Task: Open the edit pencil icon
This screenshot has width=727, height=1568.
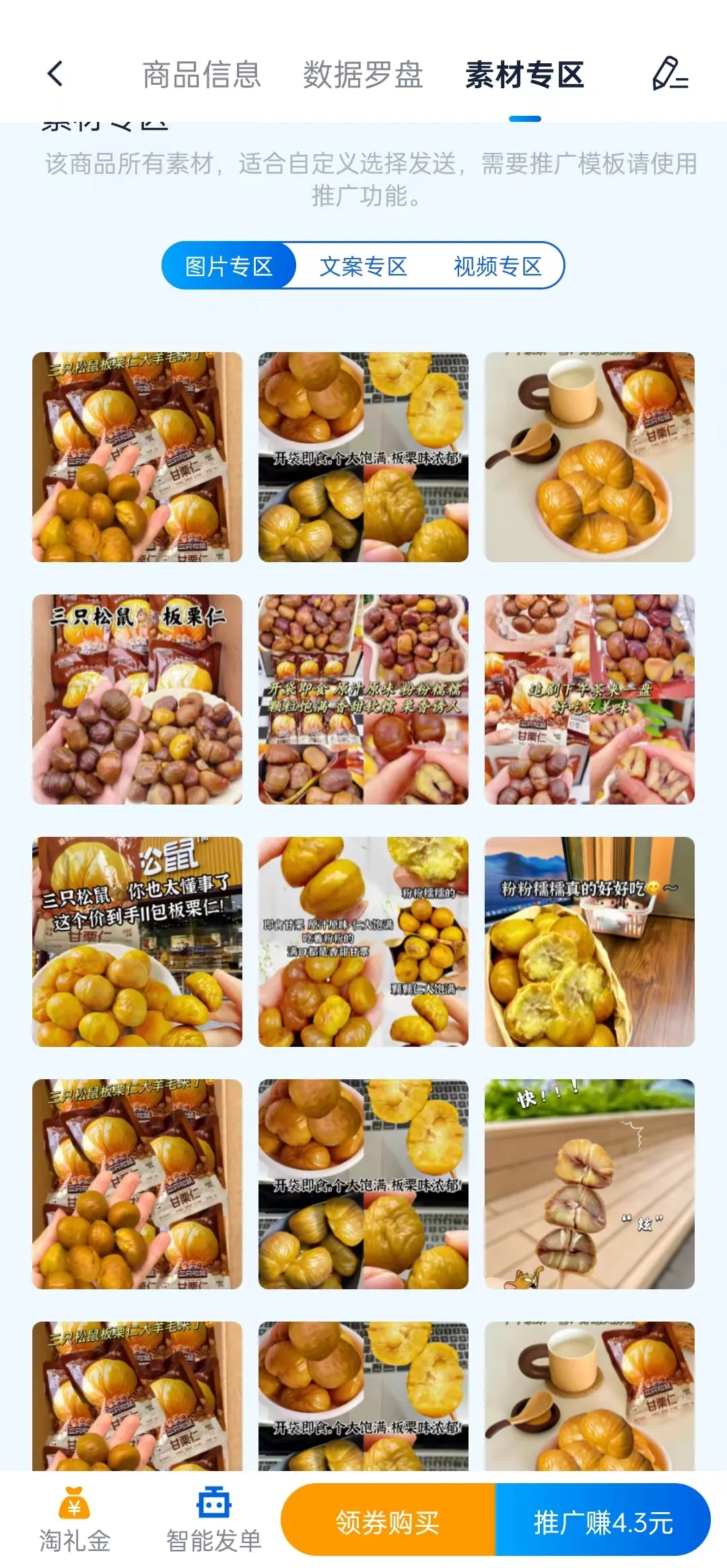Action: point(670,74)
